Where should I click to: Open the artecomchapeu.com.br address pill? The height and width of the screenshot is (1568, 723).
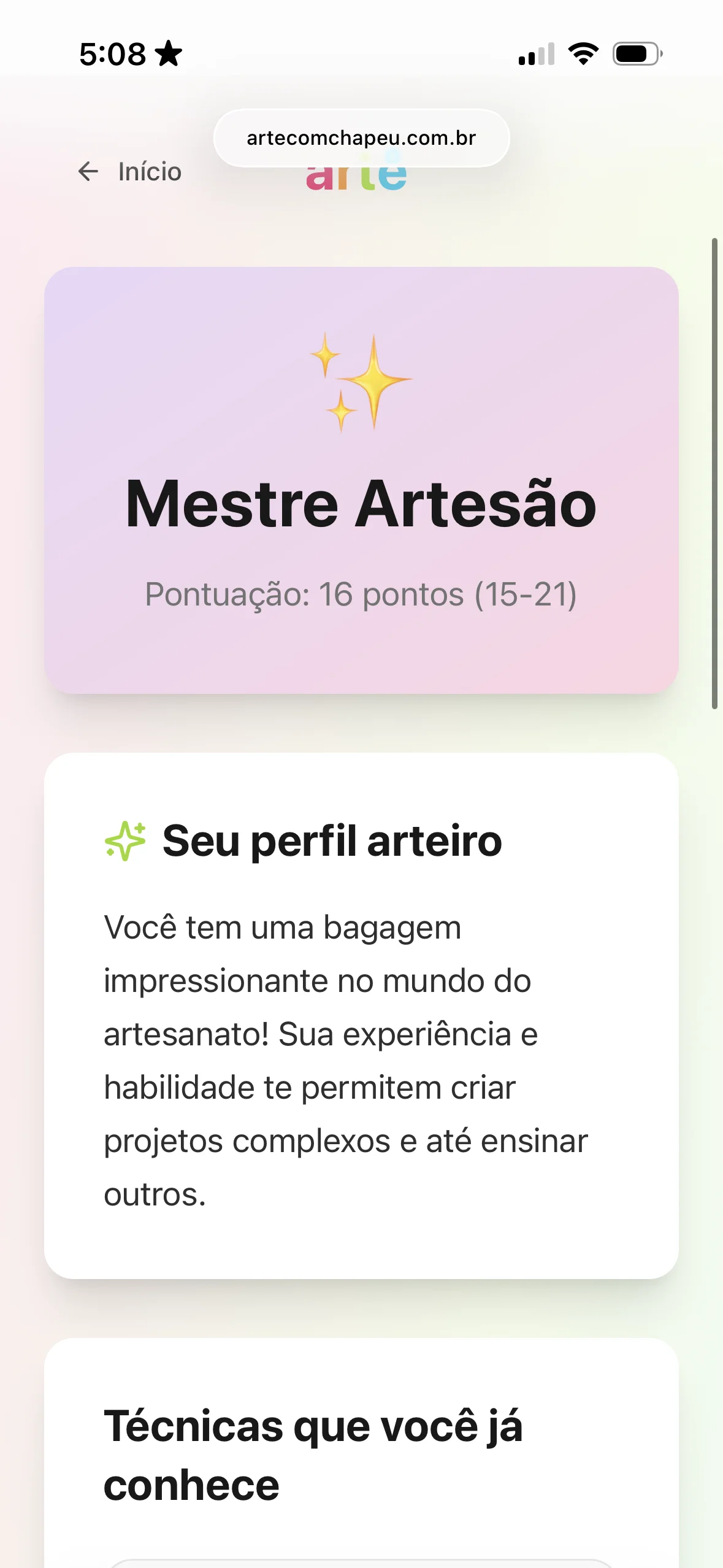coord(361,137)
